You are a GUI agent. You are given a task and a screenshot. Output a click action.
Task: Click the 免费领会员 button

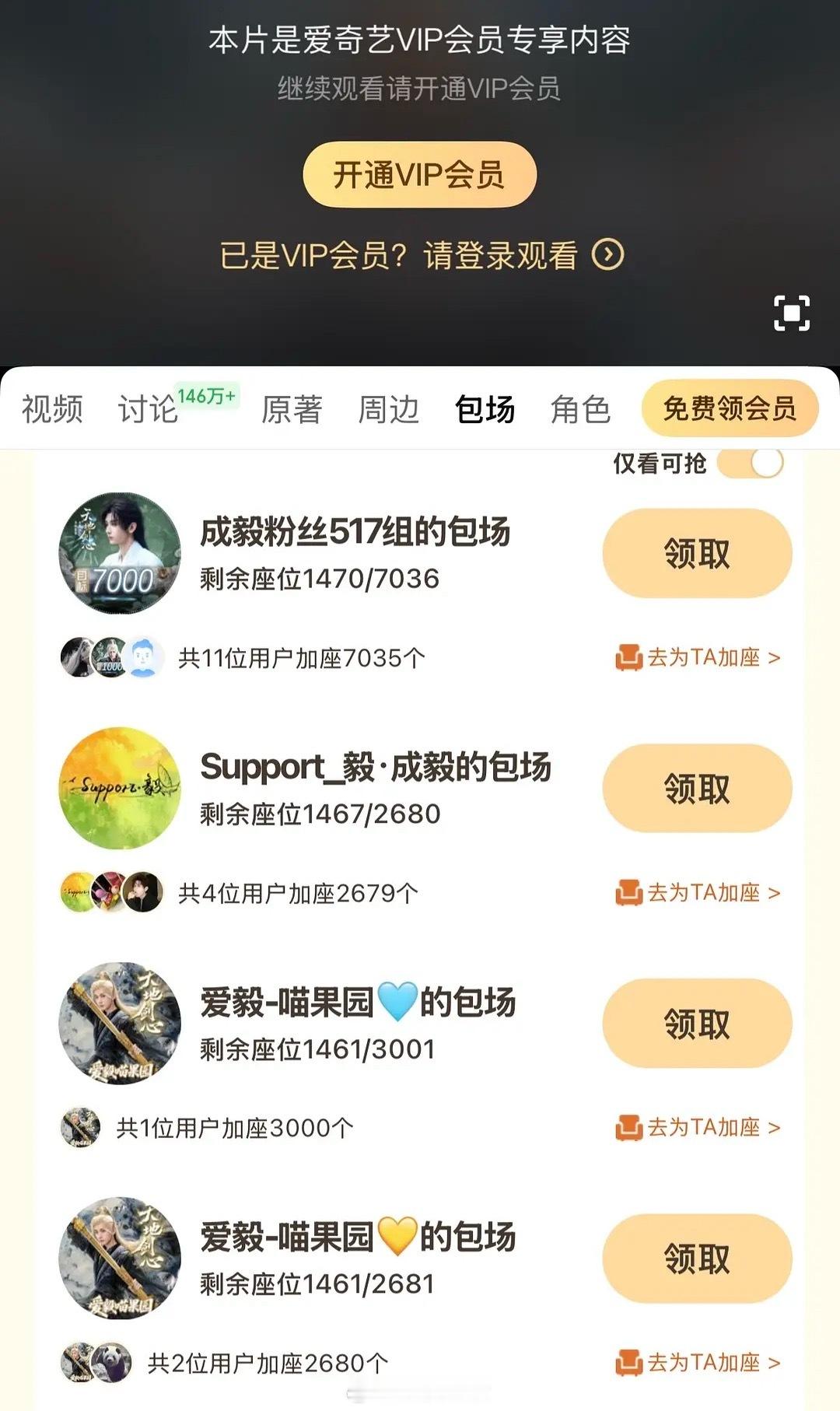point(730,408)
